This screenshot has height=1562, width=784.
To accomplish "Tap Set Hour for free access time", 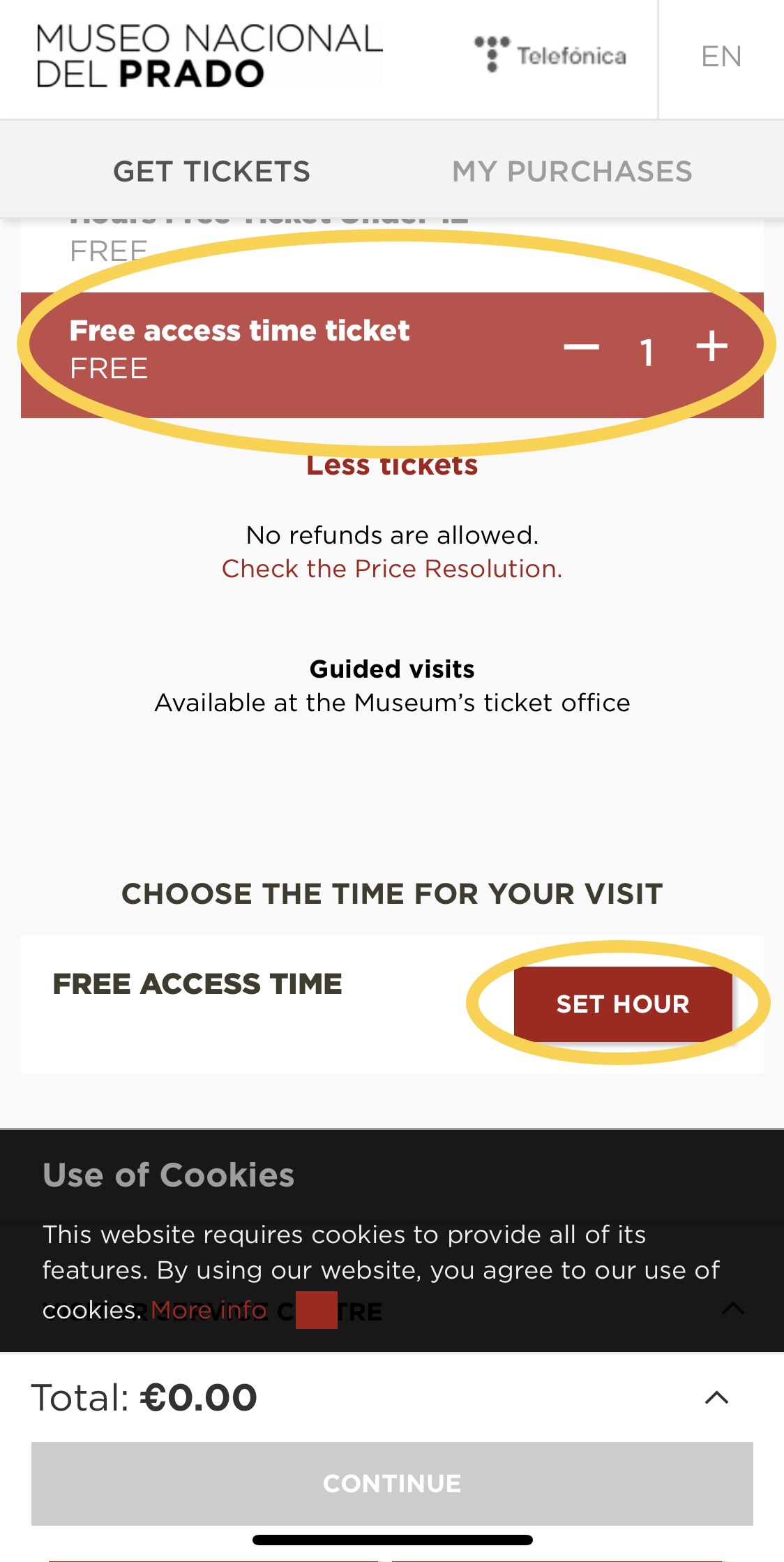I will tap(622, 1004).
